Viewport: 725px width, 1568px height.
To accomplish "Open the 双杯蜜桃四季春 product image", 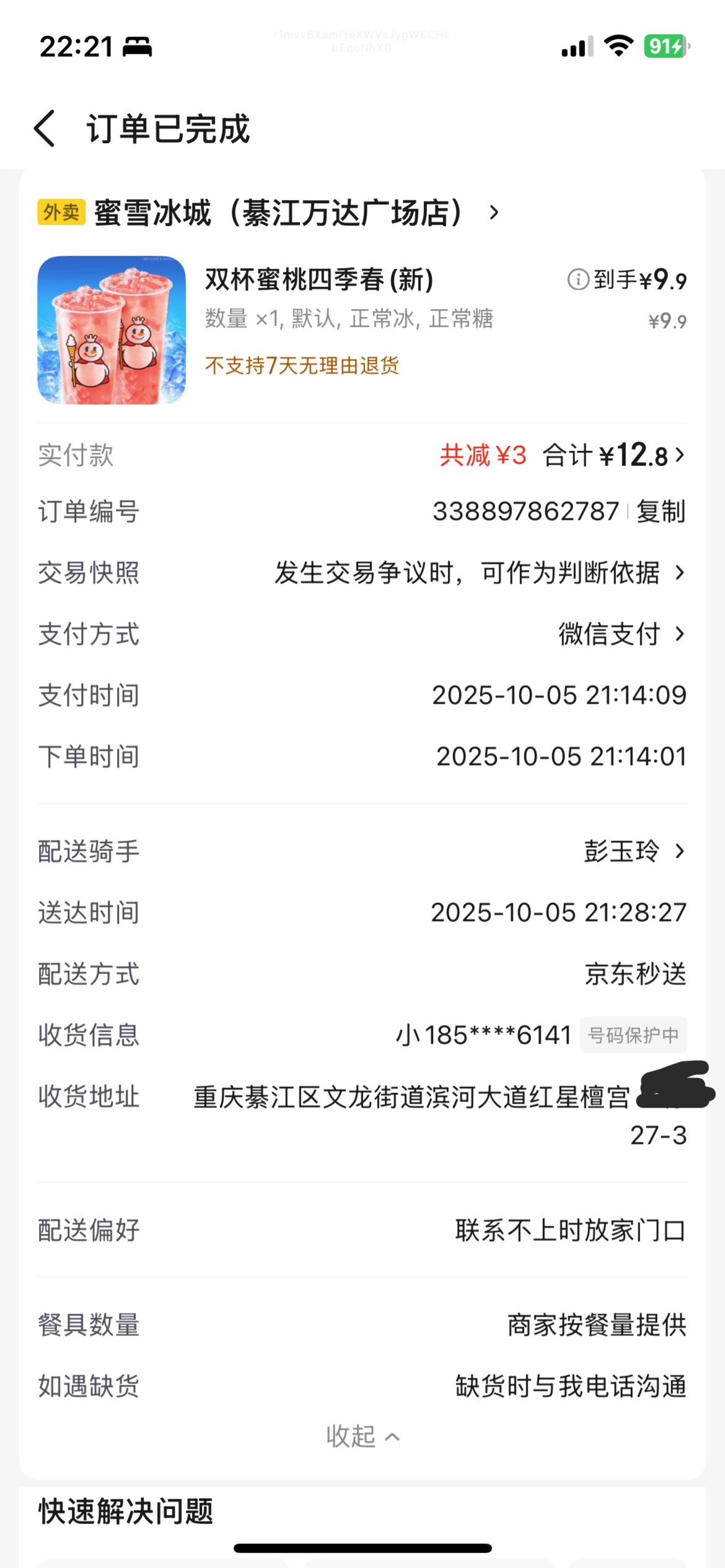I will 112,330.
